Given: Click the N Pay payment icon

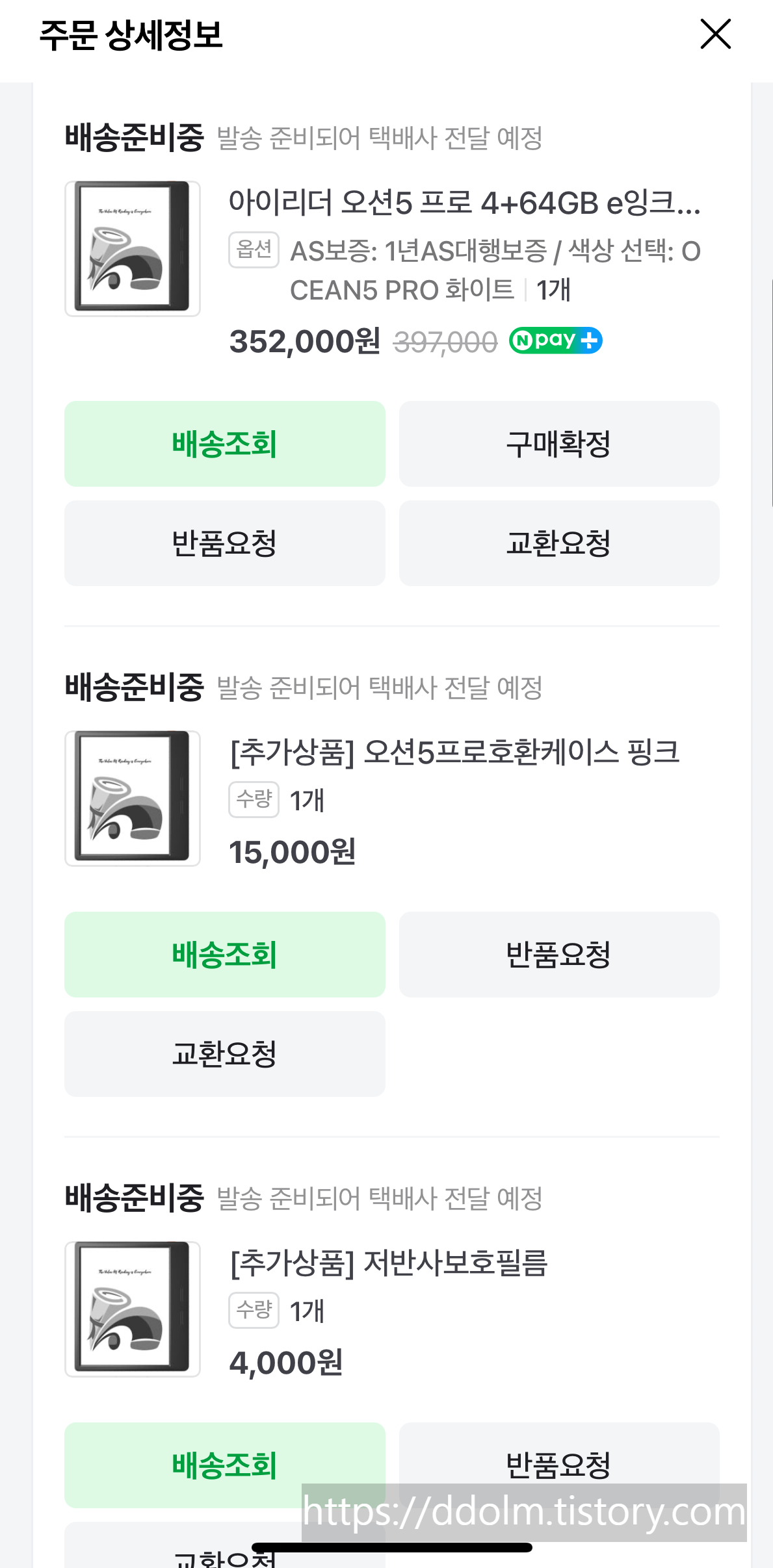Looking at the screenshot, I should pos(554,340).
